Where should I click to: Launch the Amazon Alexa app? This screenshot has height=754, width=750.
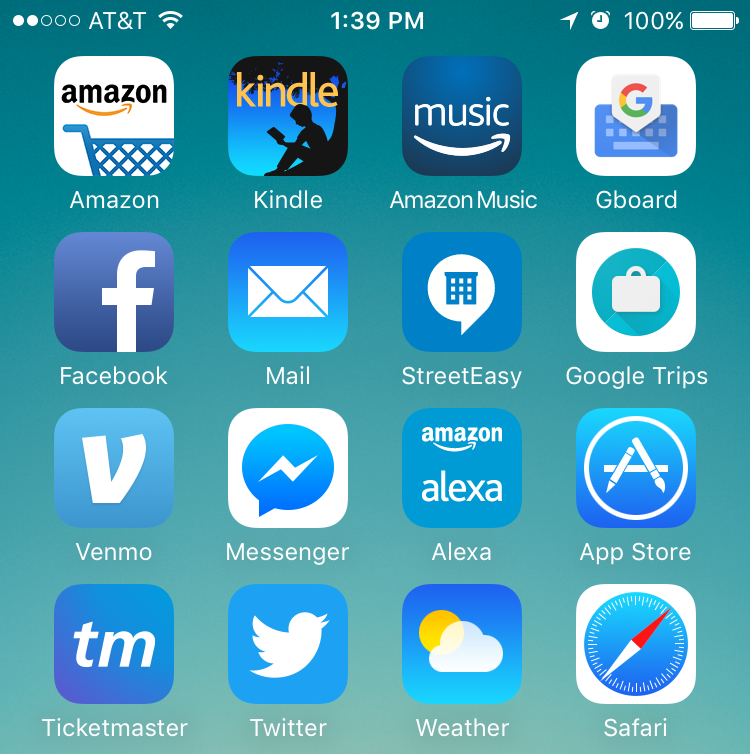(462, 468)
